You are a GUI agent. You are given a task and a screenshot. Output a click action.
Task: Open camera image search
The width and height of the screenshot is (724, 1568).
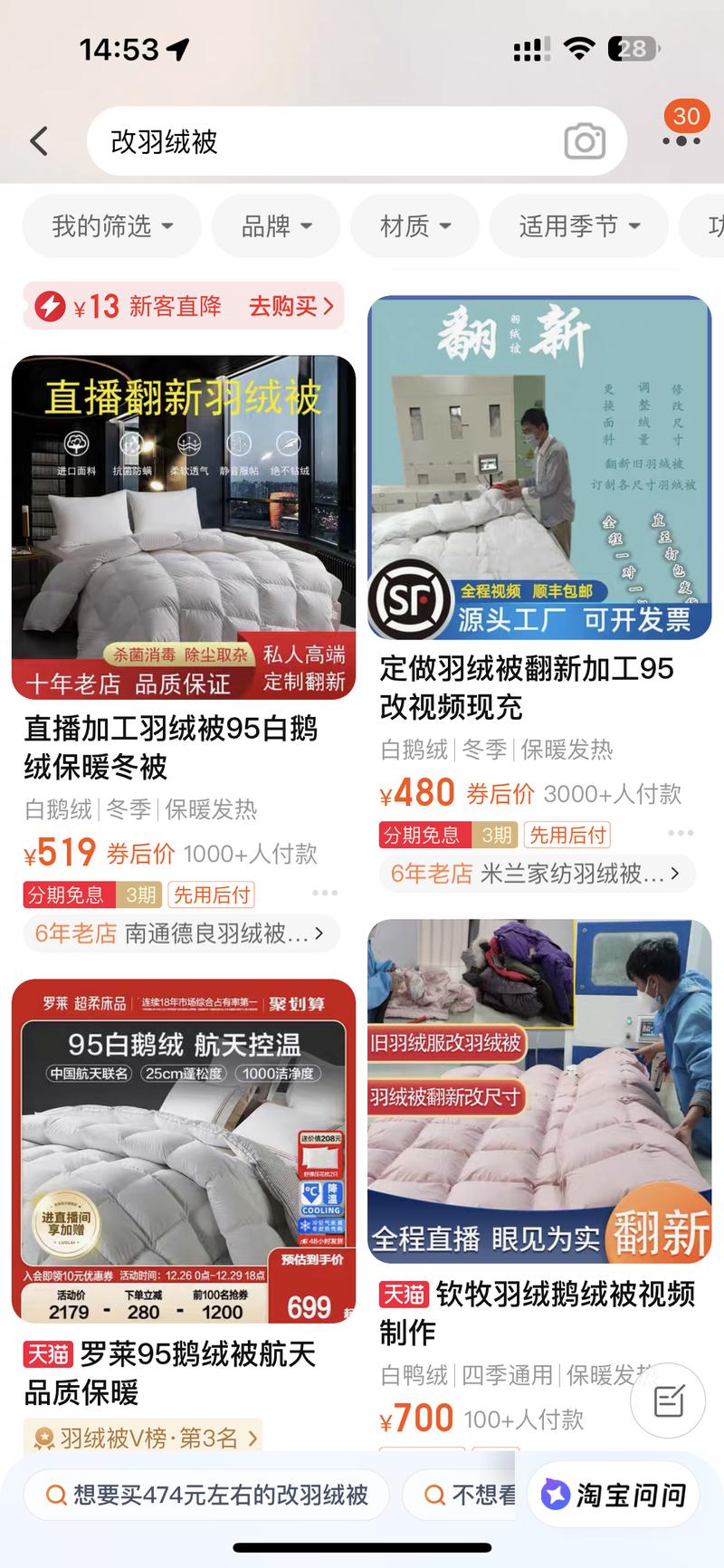point(585,141)
